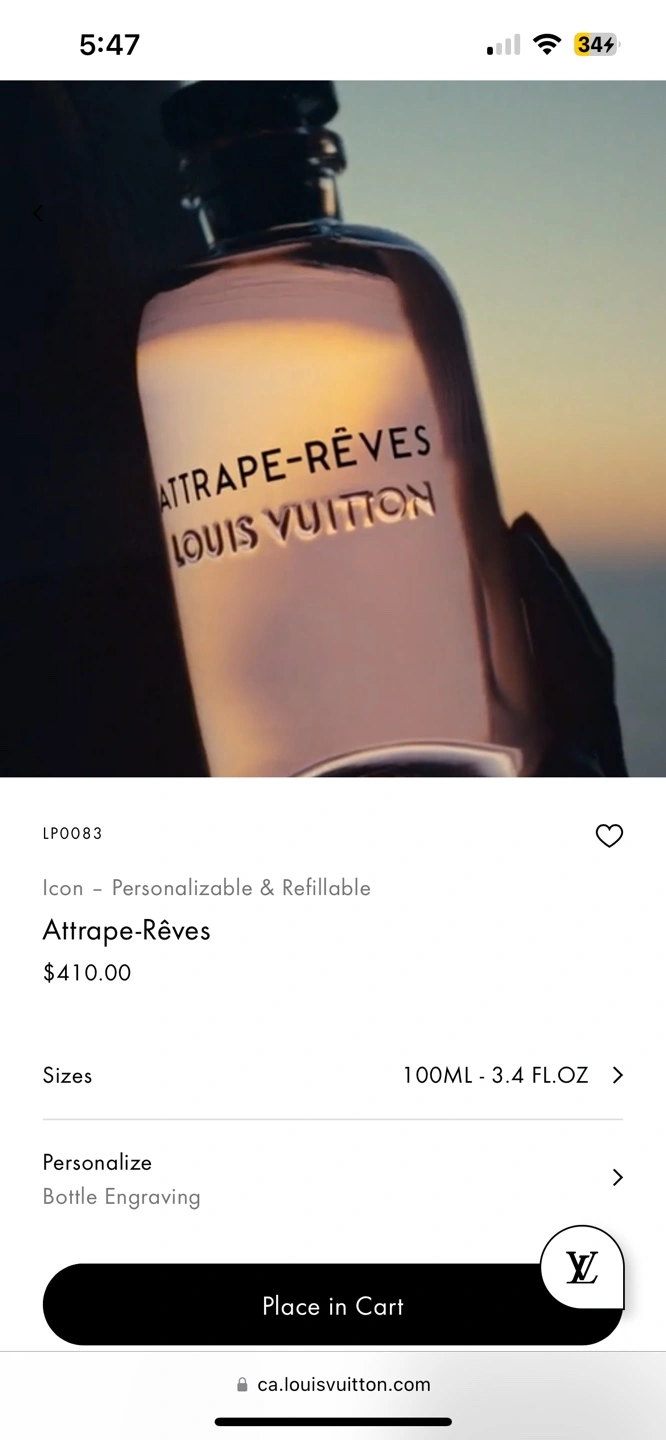Add Attrape-Rêves to wishlist with heart icon
The width and height of the screenshot is (666, 1440).
(x=609, y=835)
